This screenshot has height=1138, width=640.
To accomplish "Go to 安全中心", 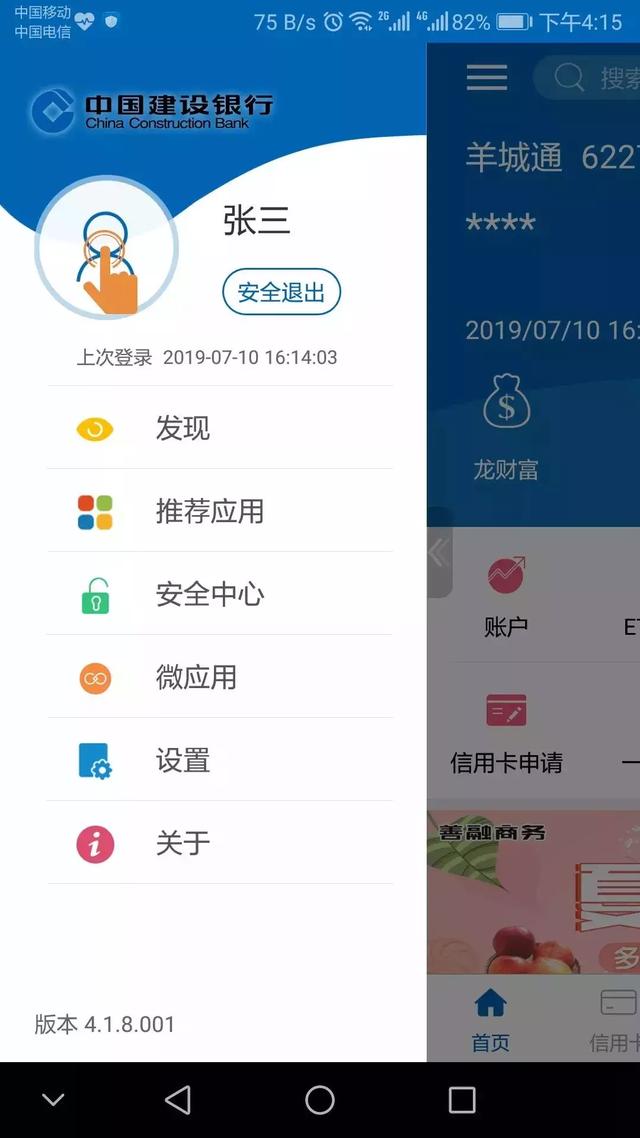I will click(x=220, y=594).
